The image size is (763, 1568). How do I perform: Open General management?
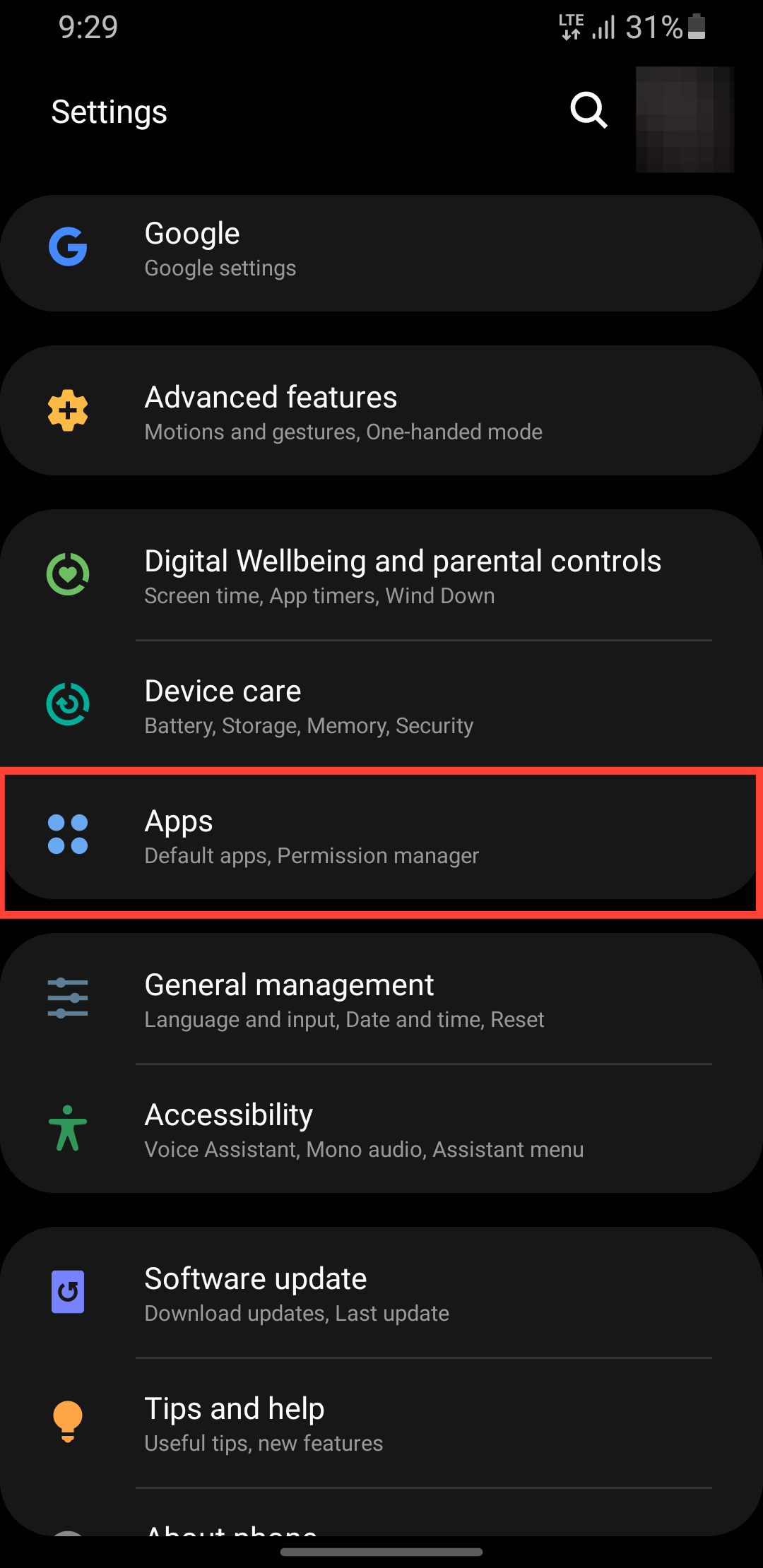(x=381, y=999)
